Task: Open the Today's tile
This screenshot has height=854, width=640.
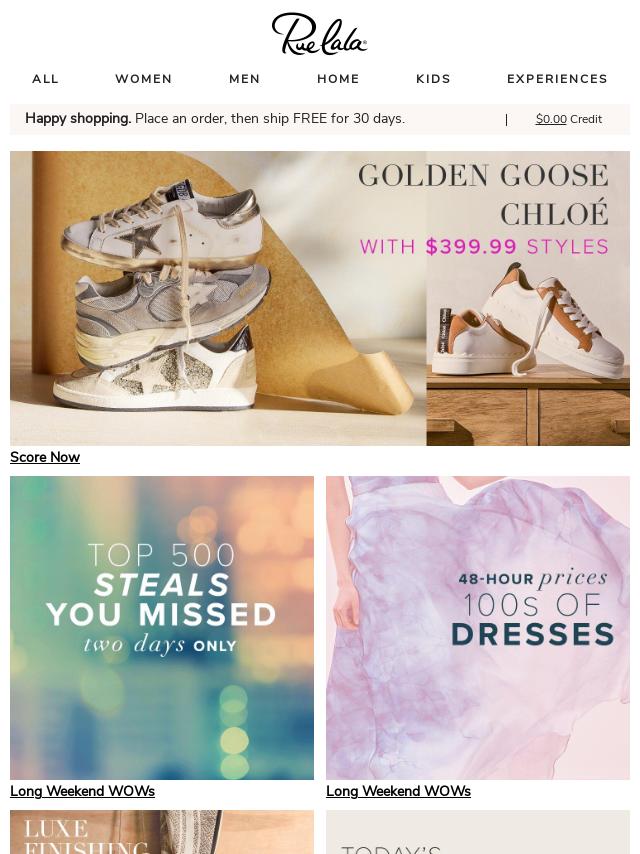Action: (x=478, y=832)
